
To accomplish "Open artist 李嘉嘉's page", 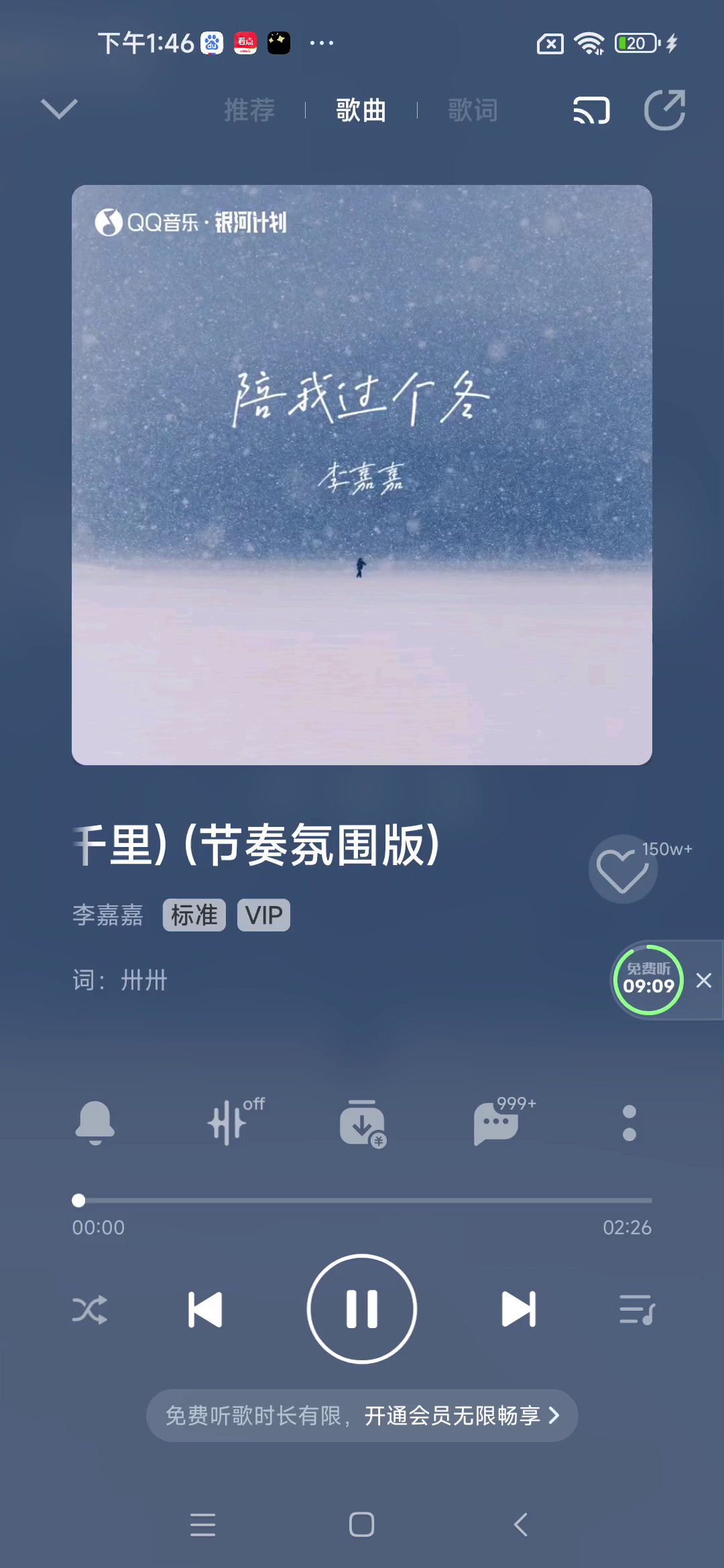I will point(108,915).
